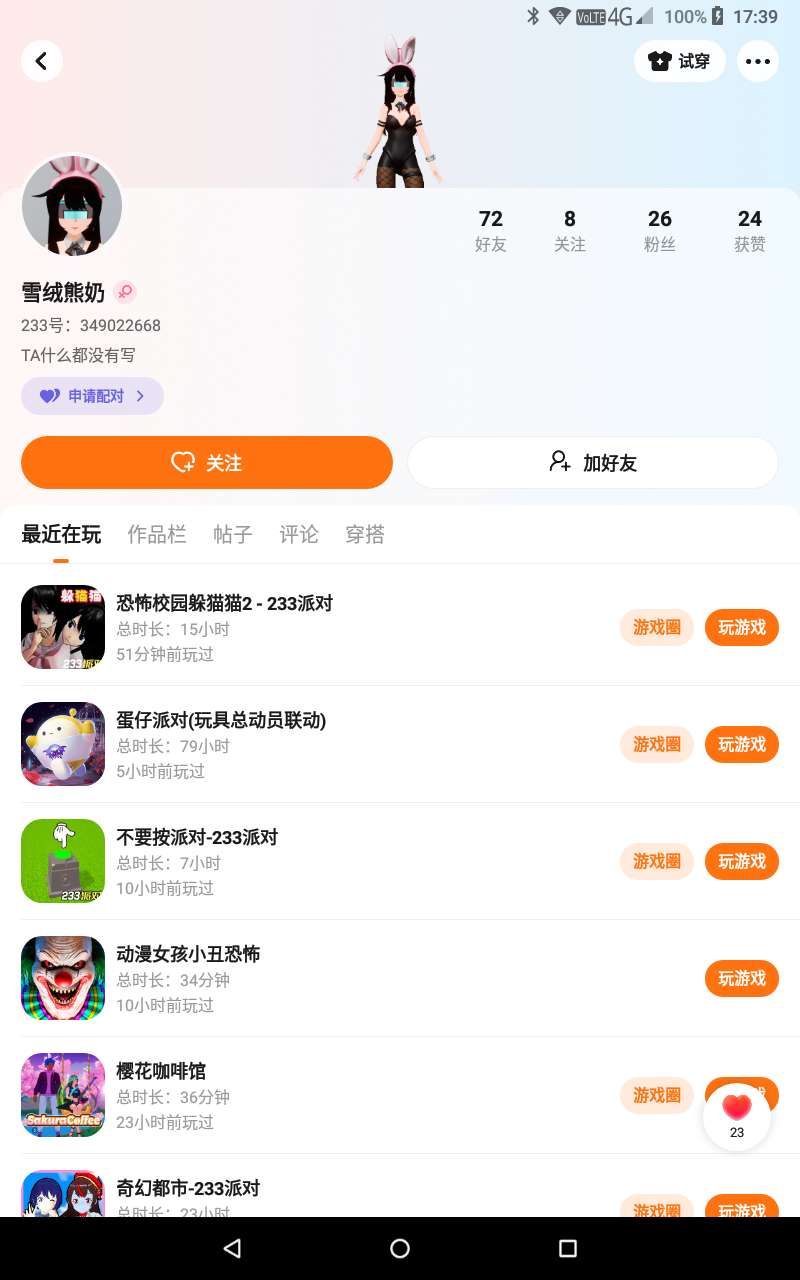
Task: Start 动漫女孩小丑恐怖 via 玩游戏
Action: click(x=742, y=979)
